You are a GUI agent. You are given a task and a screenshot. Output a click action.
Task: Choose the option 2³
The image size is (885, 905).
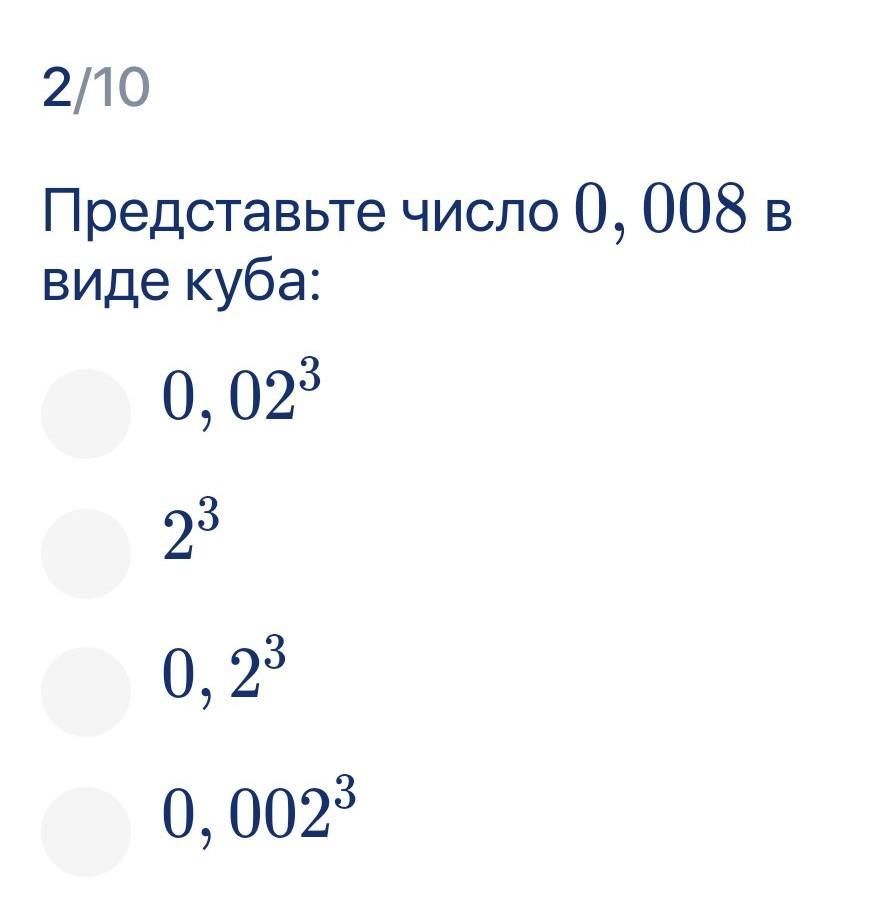click(86, 553)
